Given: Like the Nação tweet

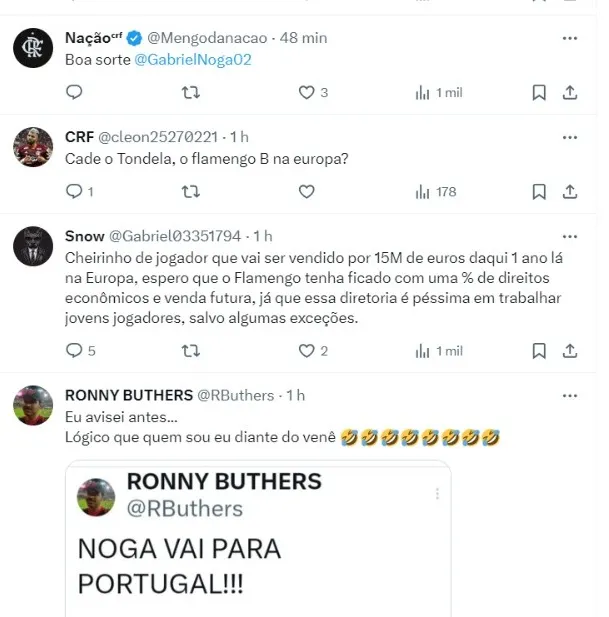Looking at the screenshot, I should 307,93.
